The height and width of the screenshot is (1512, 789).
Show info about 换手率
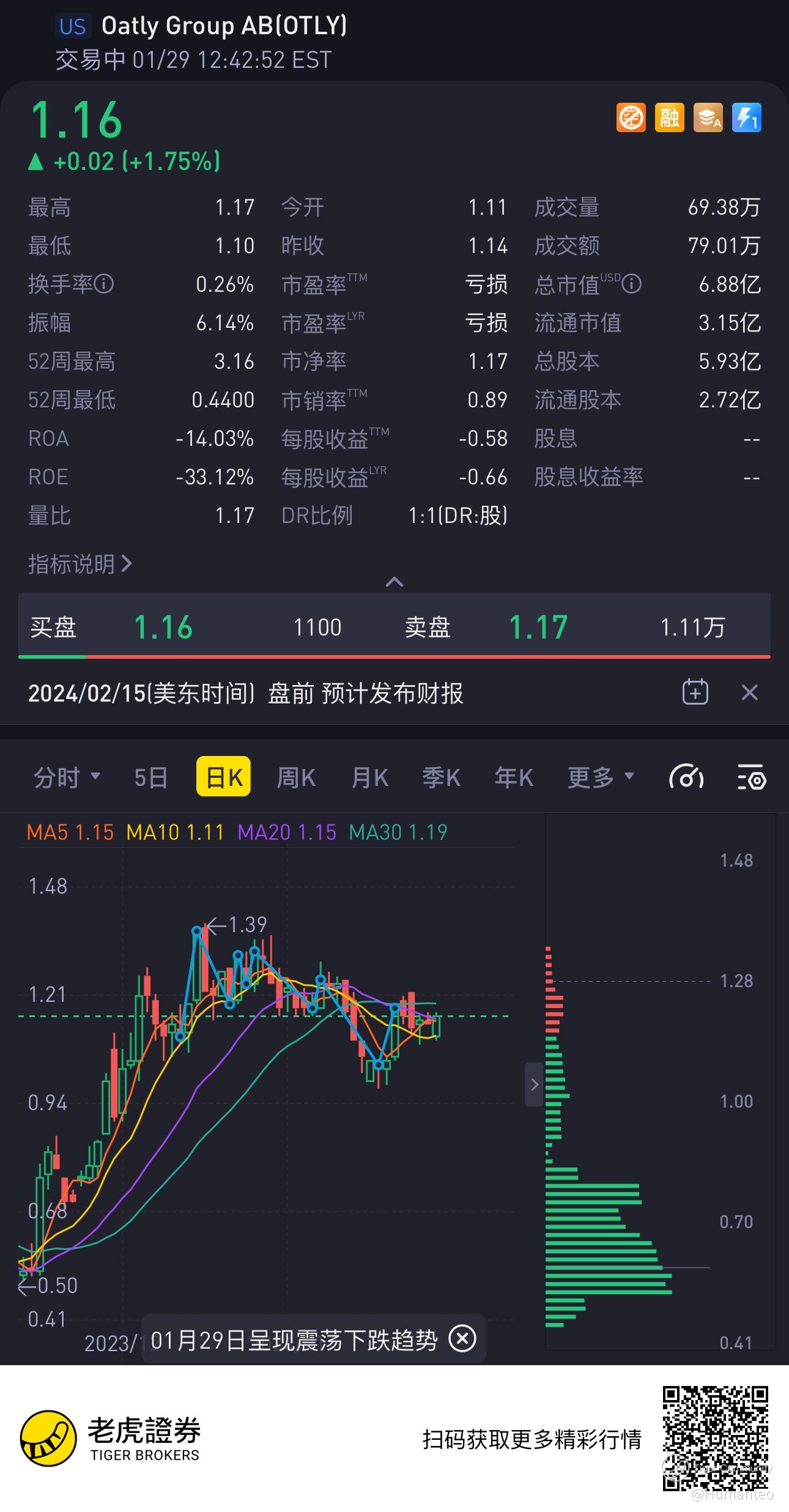pos(104,284)
